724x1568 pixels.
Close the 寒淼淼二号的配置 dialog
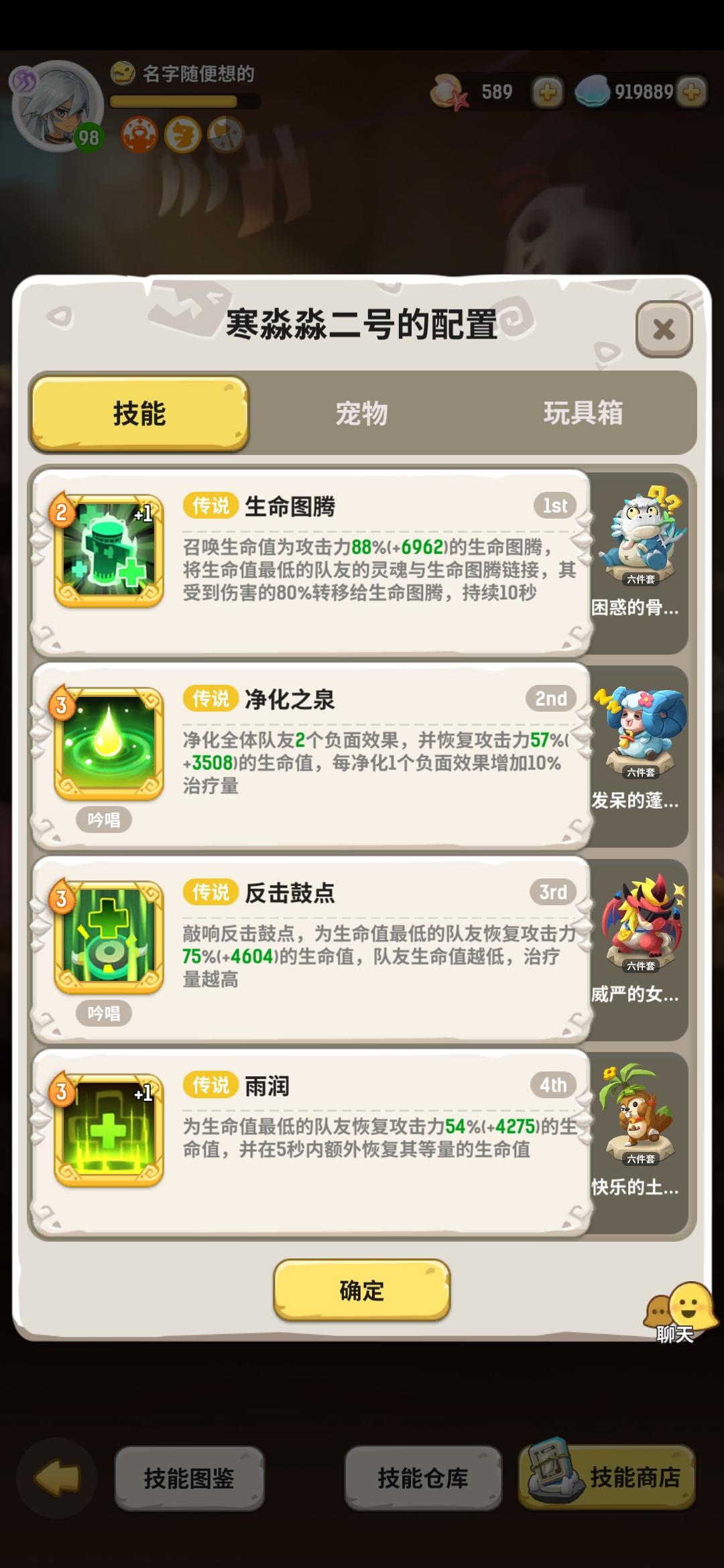[664, 329]
